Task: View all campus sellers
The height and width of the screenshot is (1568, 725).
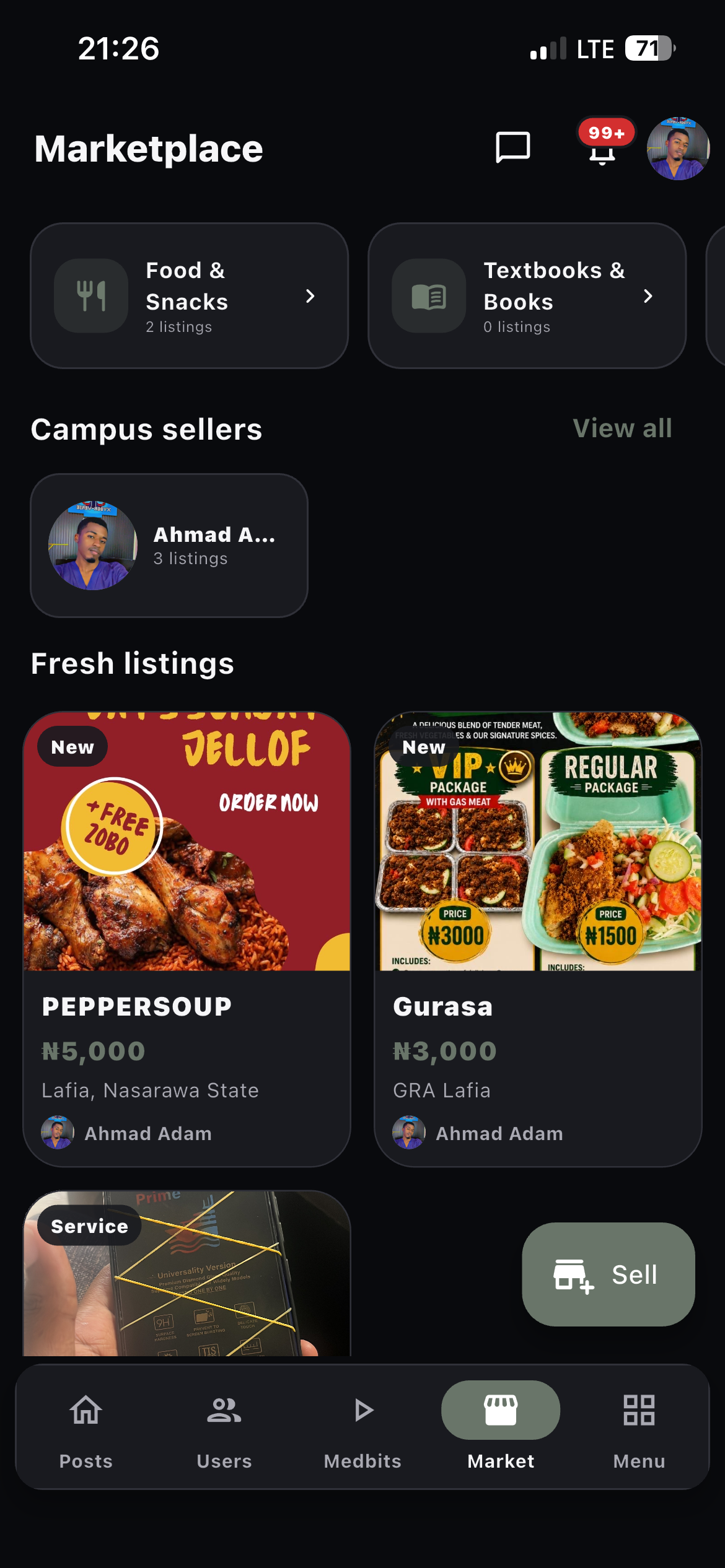Action: [x=622, y=429]
